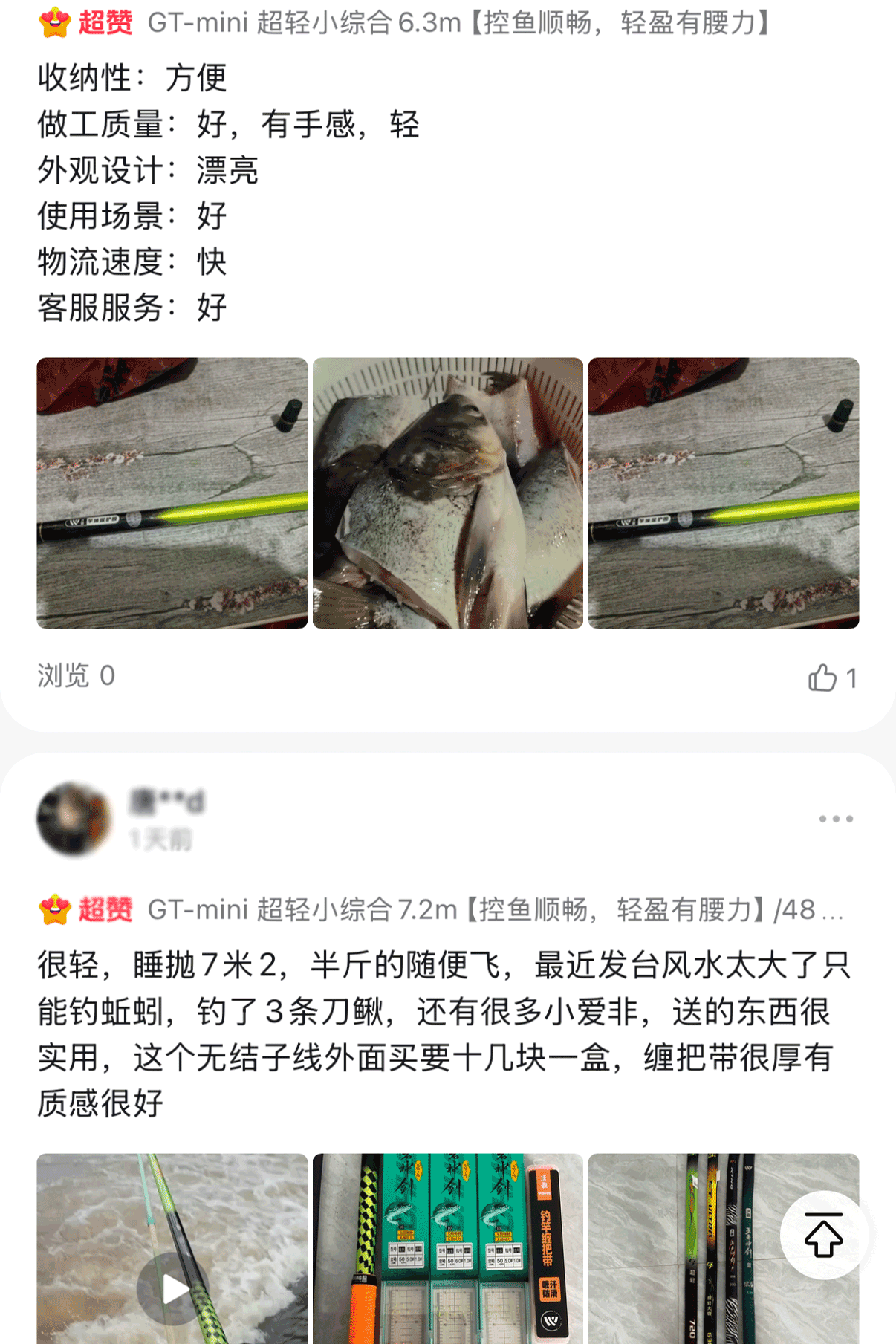View the fish photo in top review
The image size is (896, 1344).
pos(448,493)
